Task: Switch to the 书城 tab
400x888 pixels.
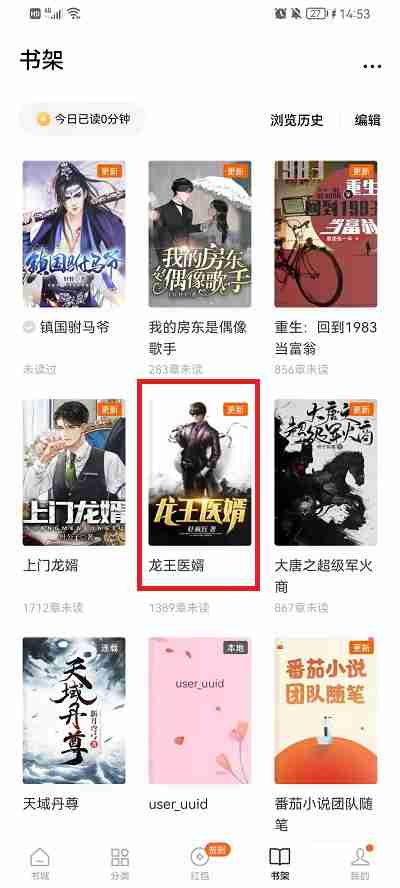Action: tap(40, 863)
